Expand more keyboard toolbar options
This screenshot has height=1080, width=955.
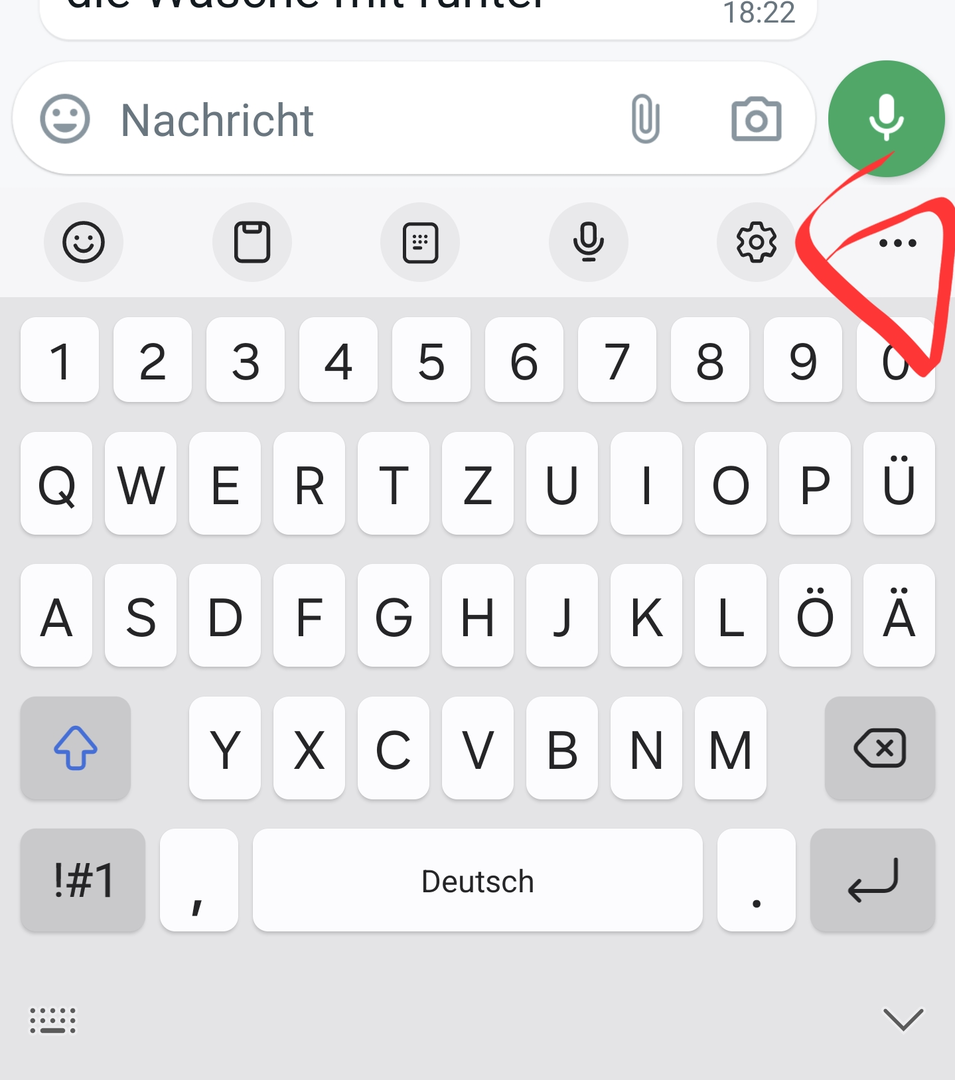click(x=897, y=243)
